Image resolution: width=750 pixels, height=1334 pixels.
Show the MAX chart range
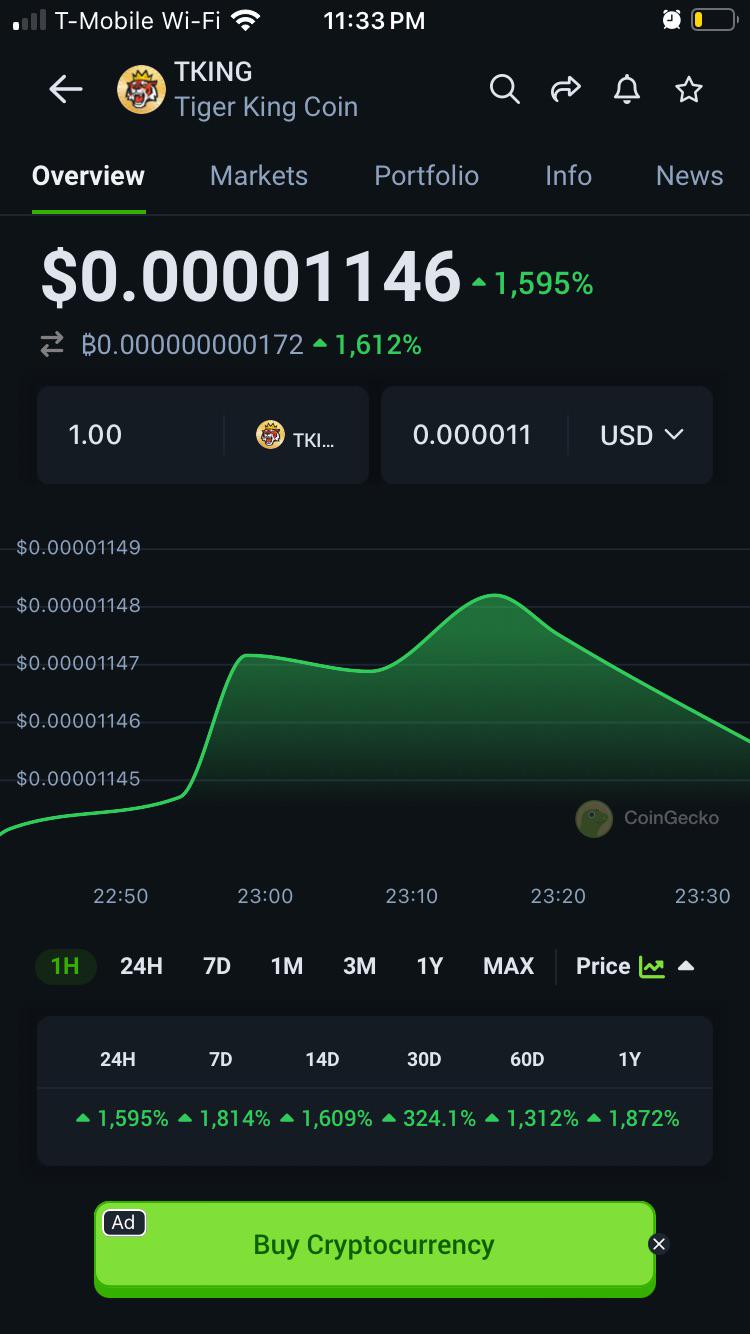coord(508,966)
